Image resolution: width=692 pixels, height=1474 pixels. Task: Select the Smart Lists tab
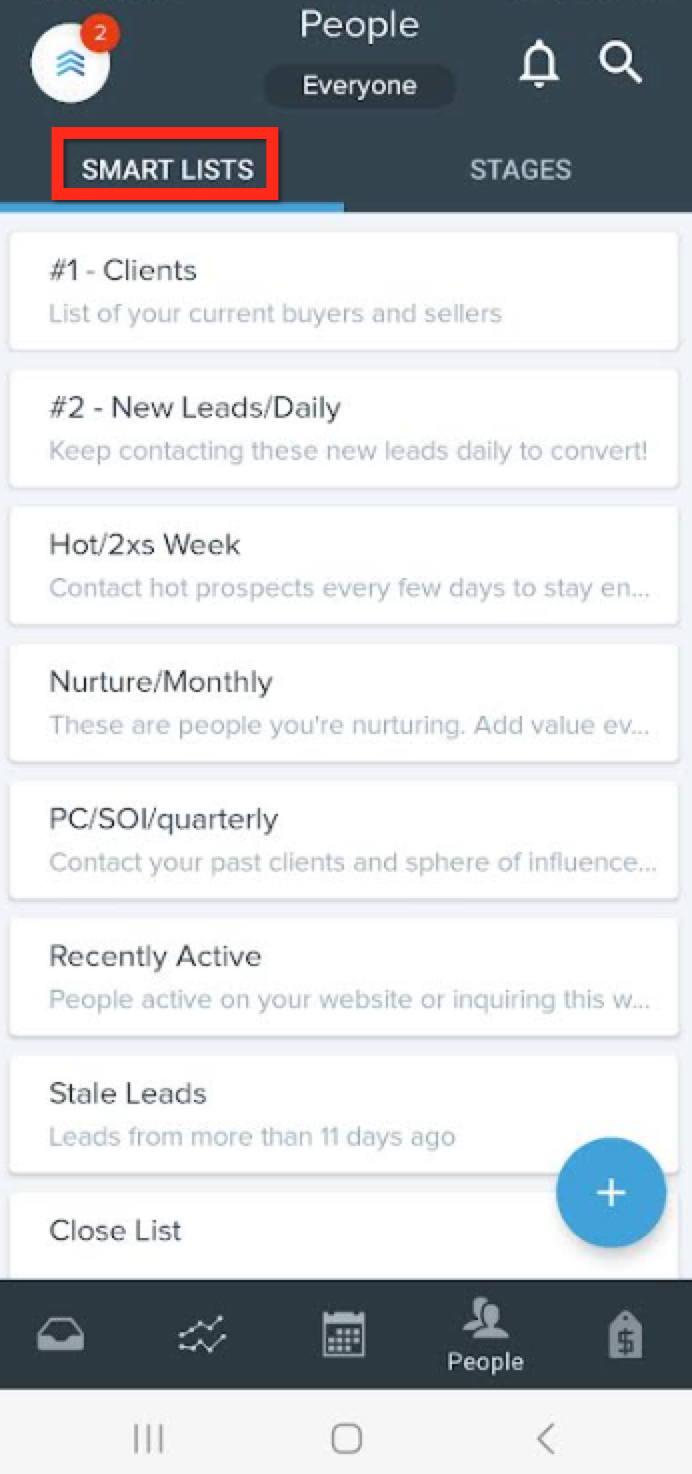[167, 170]
